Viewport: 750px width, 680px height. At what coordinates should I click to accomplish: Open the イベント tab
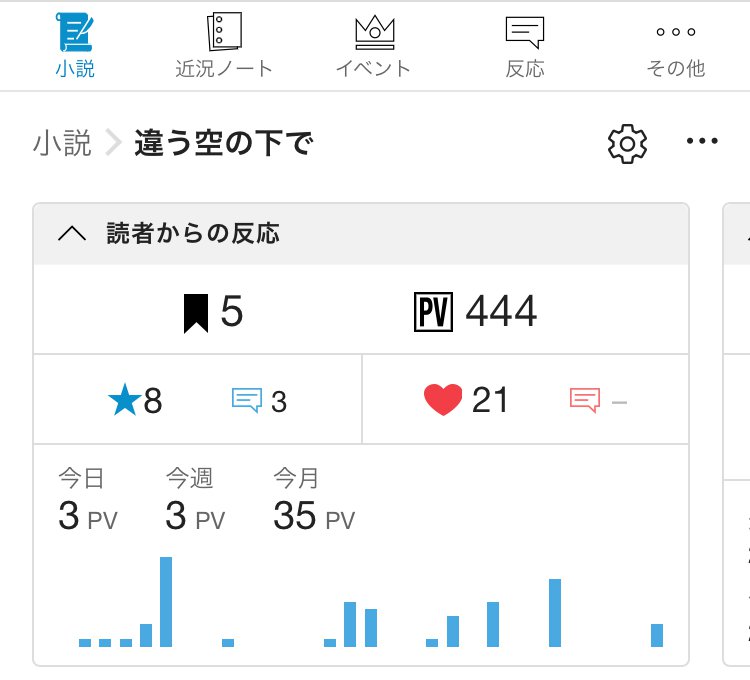tap(373, 45)
